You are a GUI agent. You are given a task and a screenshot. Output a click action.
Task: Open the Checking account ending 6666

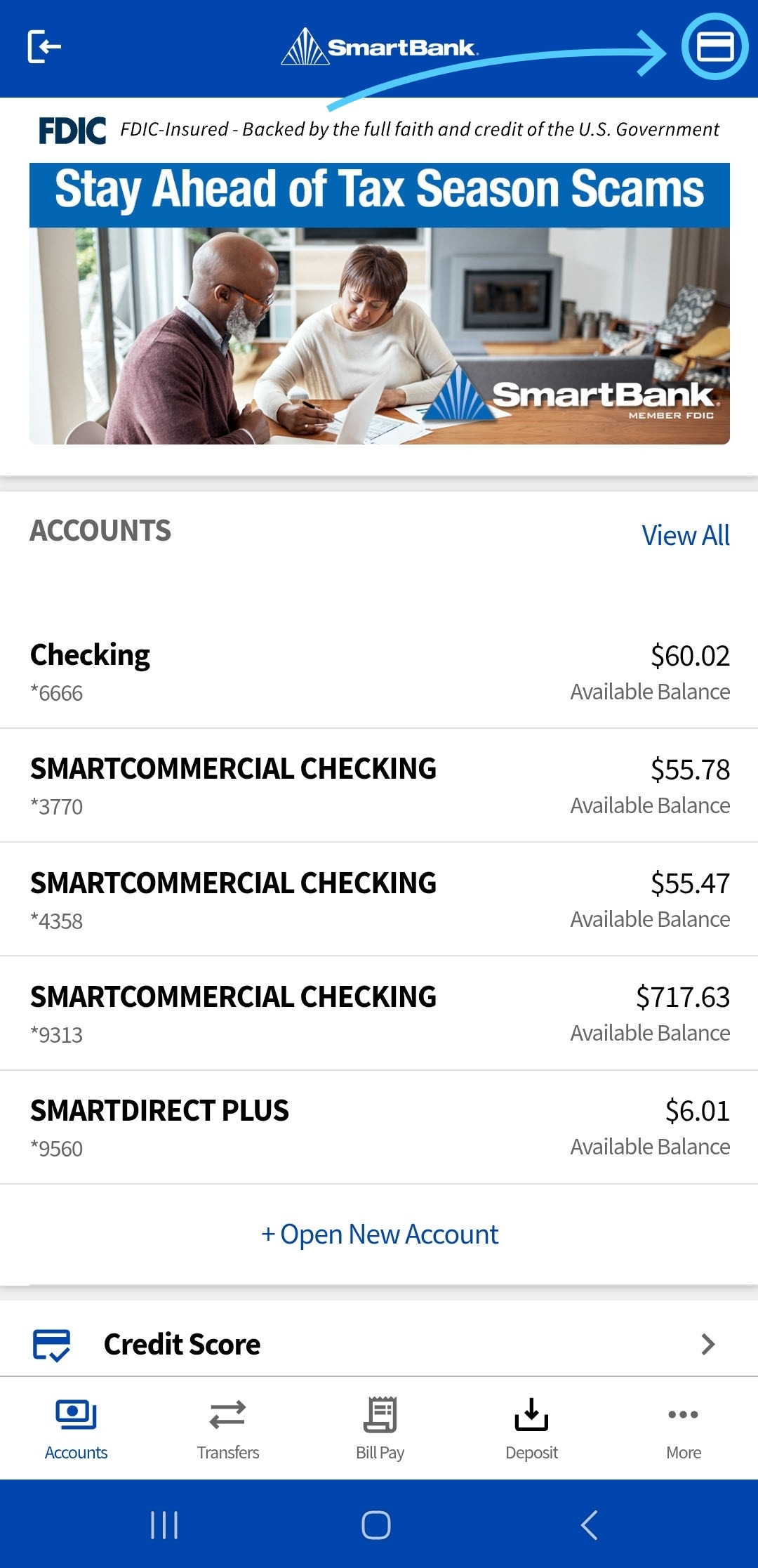coord(379,671)
